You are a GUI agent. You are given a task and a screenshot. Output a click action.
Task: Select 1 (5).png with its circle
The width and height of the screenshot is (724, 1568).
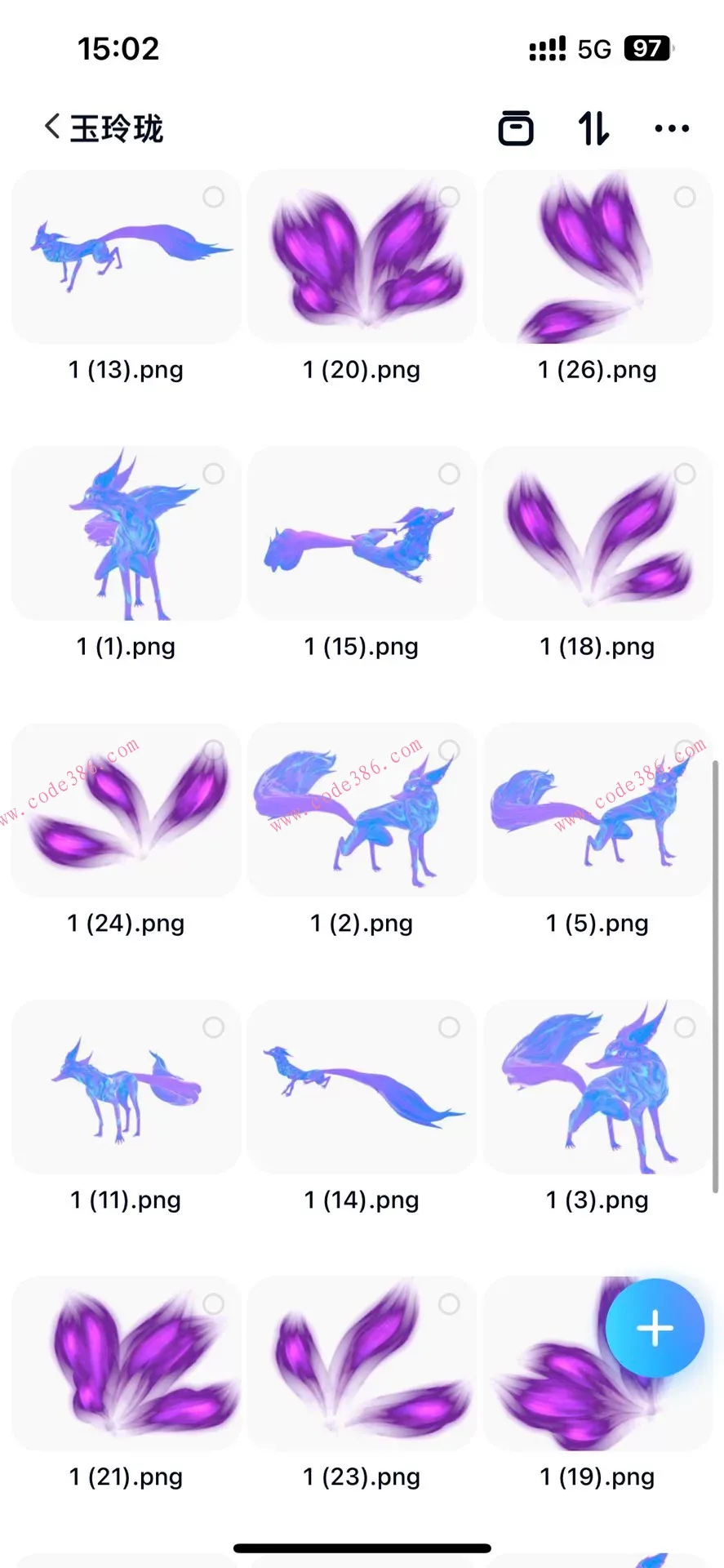pyautogui.click(x=685, y=751)
